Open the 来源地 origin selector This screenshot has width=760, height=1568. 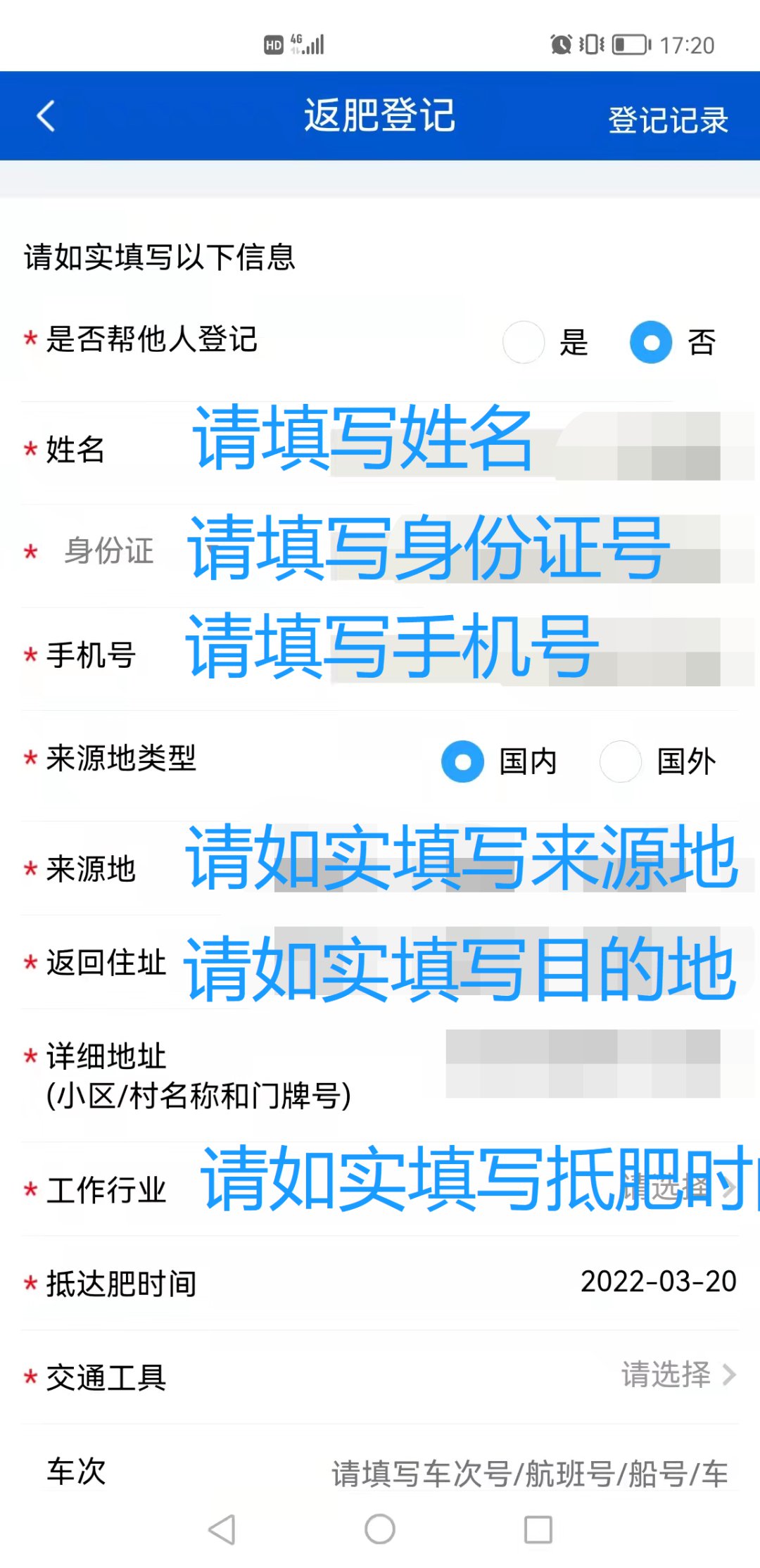coord(493,867)
